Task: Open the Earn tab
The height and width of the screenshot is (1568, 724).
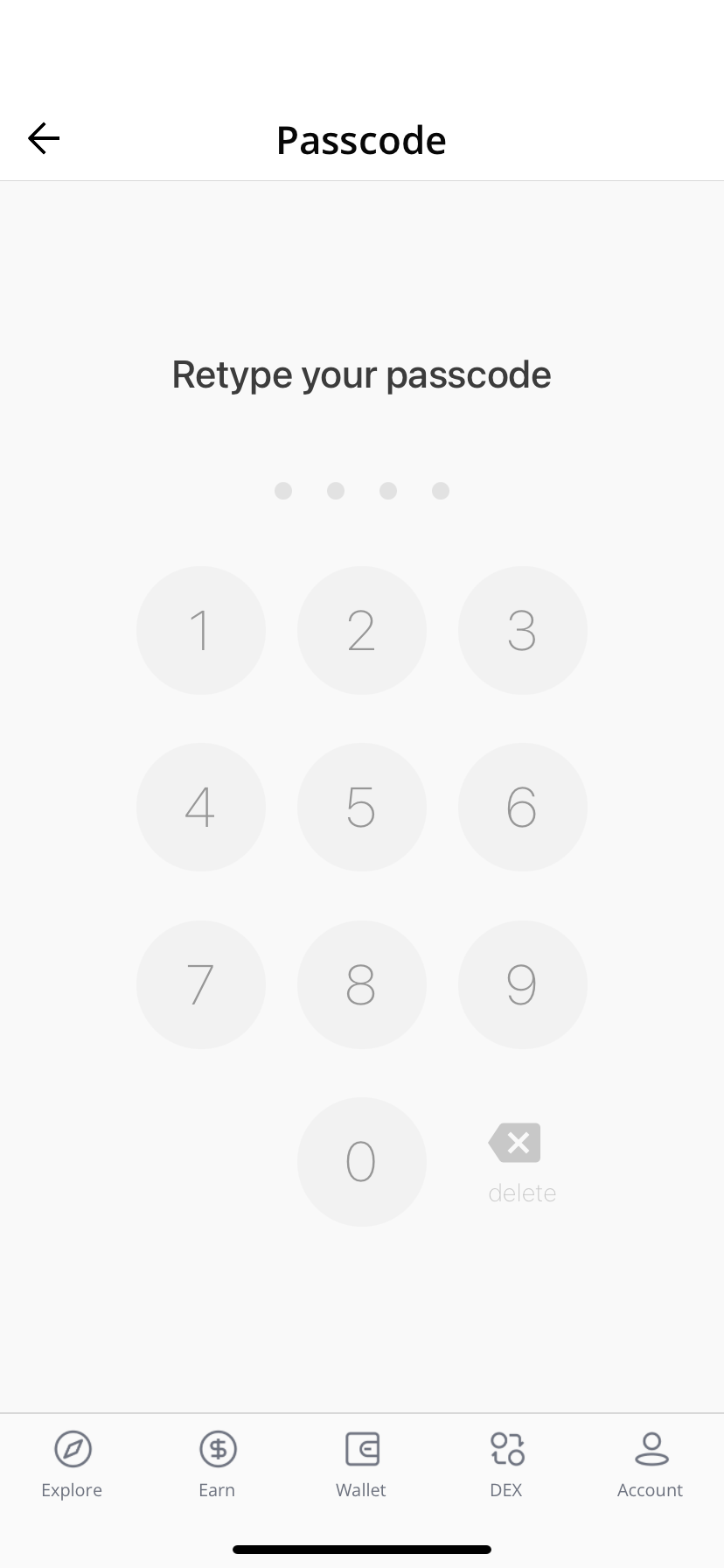Action: (x=217, y=1465)
